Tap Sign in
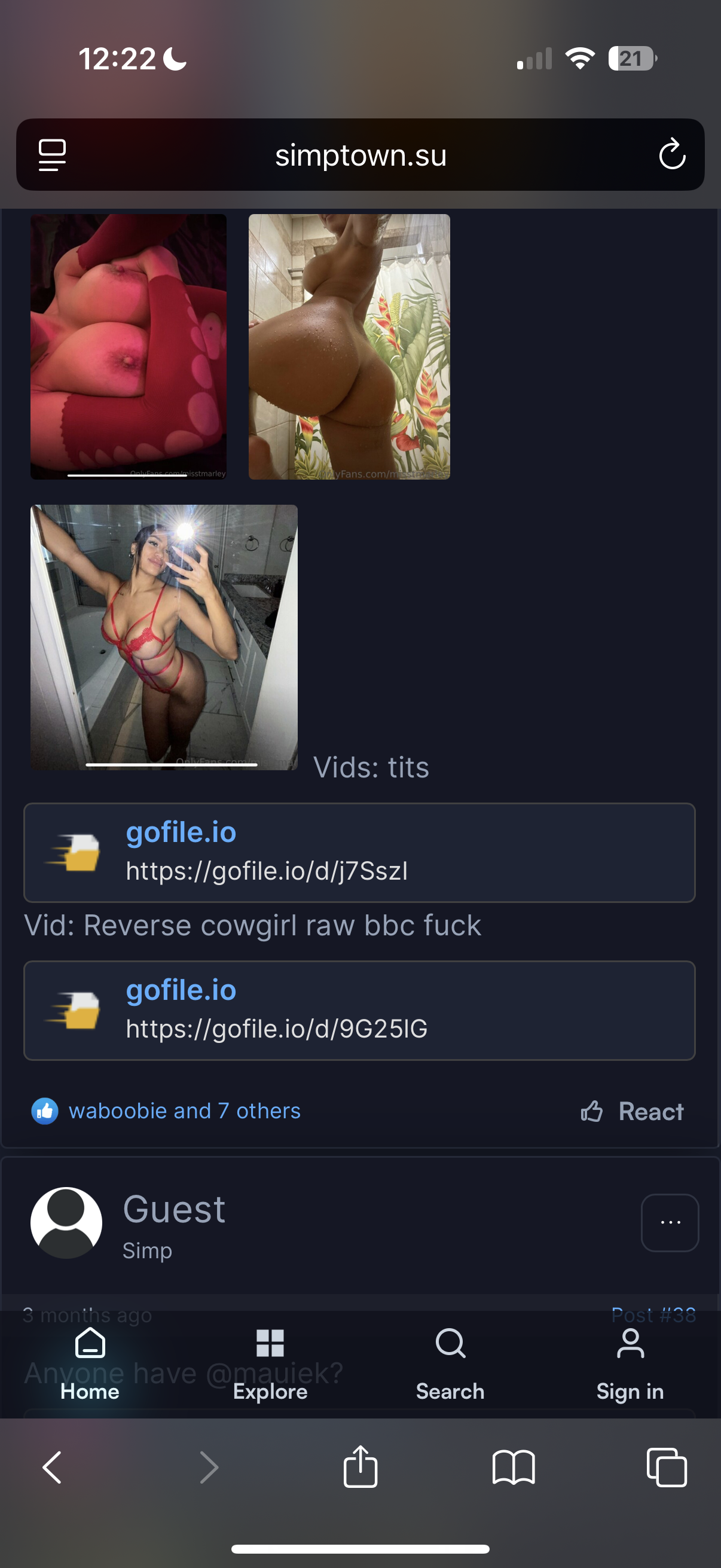Viewport: 721px width, 1568px height. 630,1365
